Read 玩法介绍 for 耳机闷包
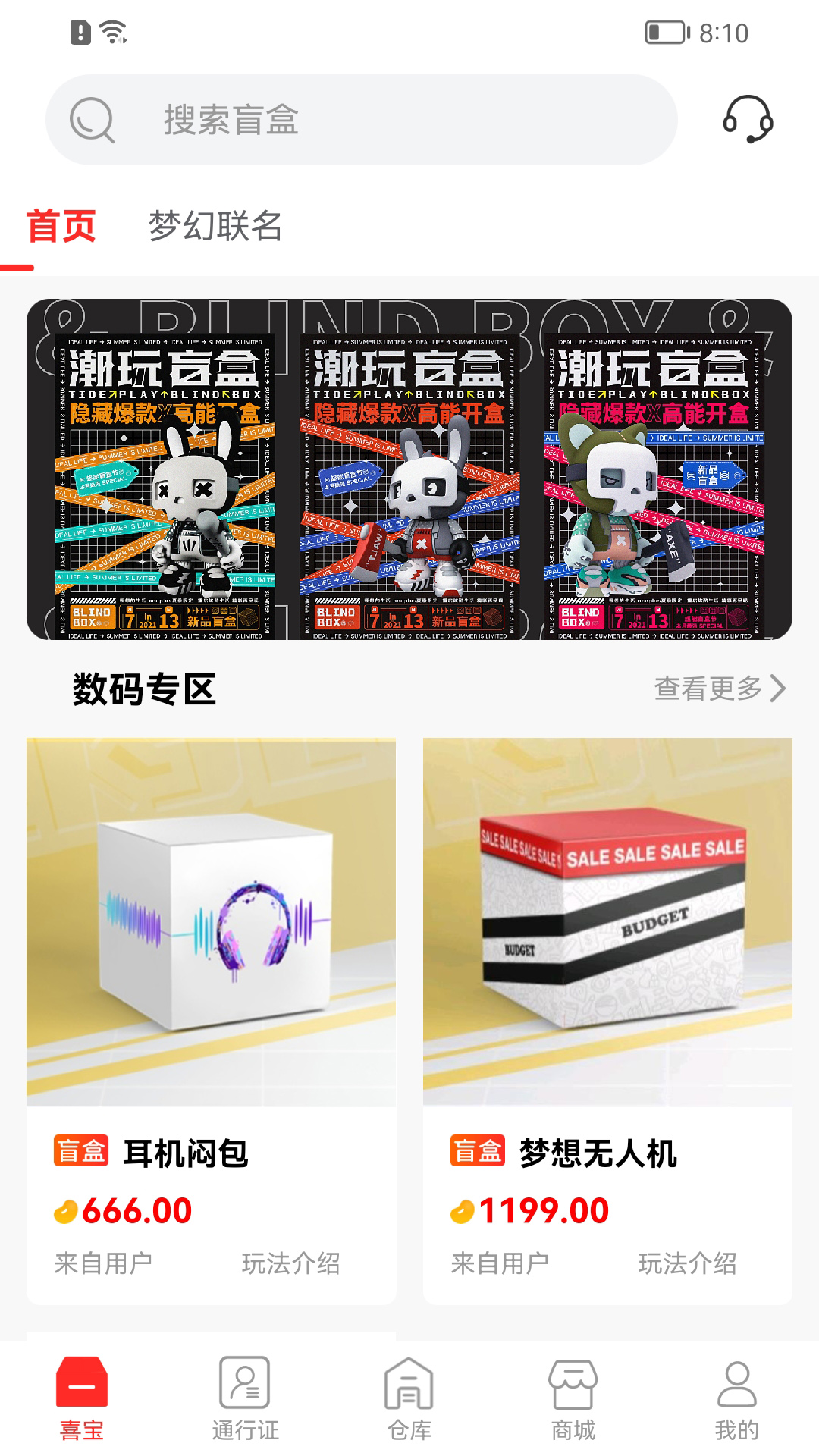 click(290, 1263)
